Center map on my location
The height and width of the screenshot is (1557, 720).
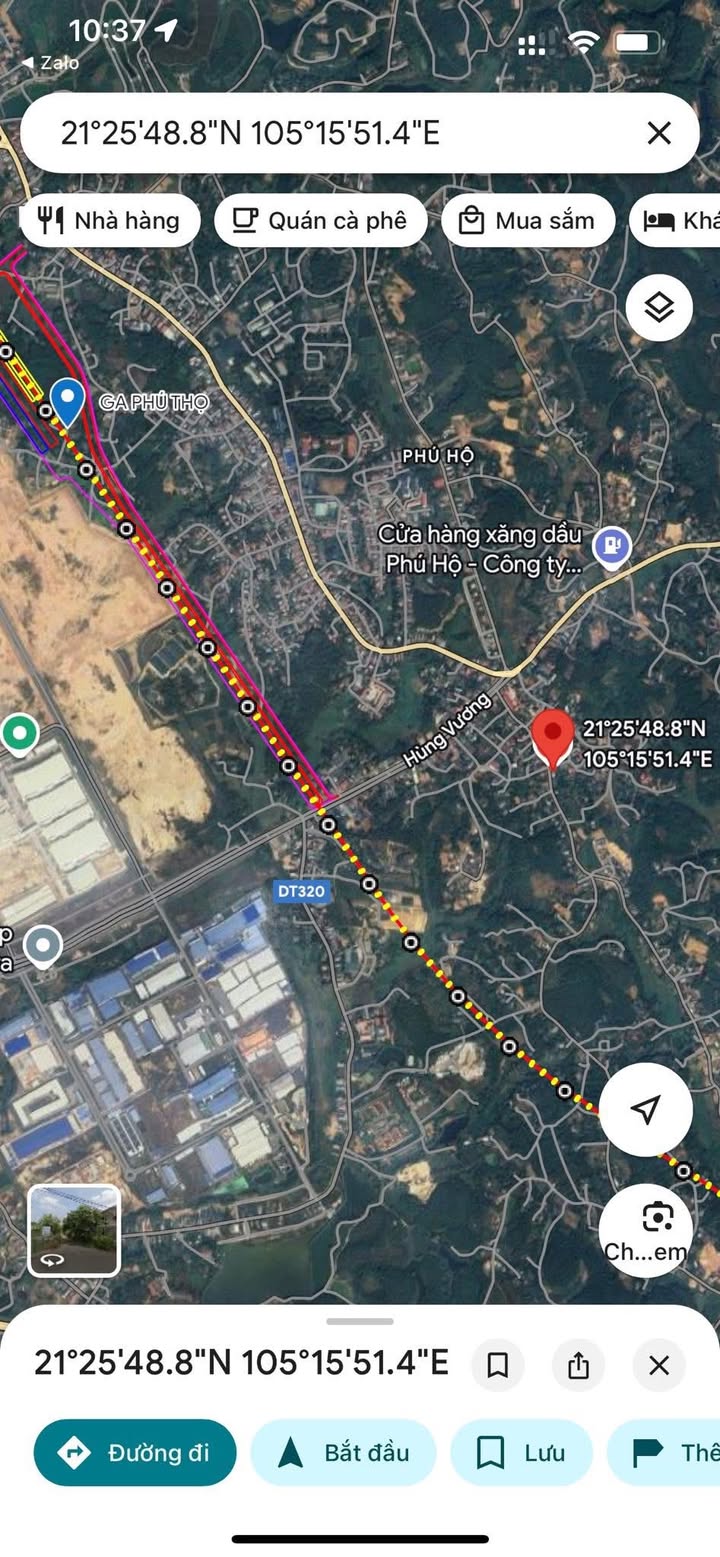tap(646, 1109)
